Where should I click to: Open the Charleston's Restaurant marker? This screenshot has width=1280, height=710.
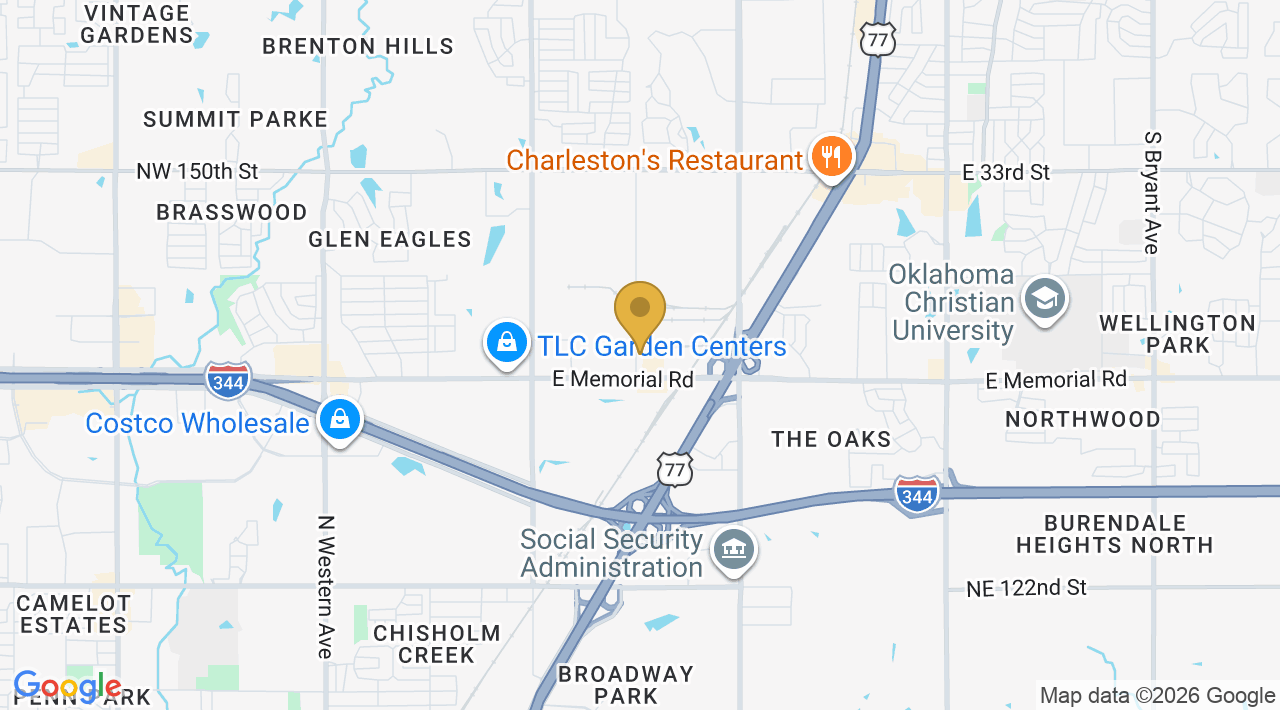click(x=831, y=158)
